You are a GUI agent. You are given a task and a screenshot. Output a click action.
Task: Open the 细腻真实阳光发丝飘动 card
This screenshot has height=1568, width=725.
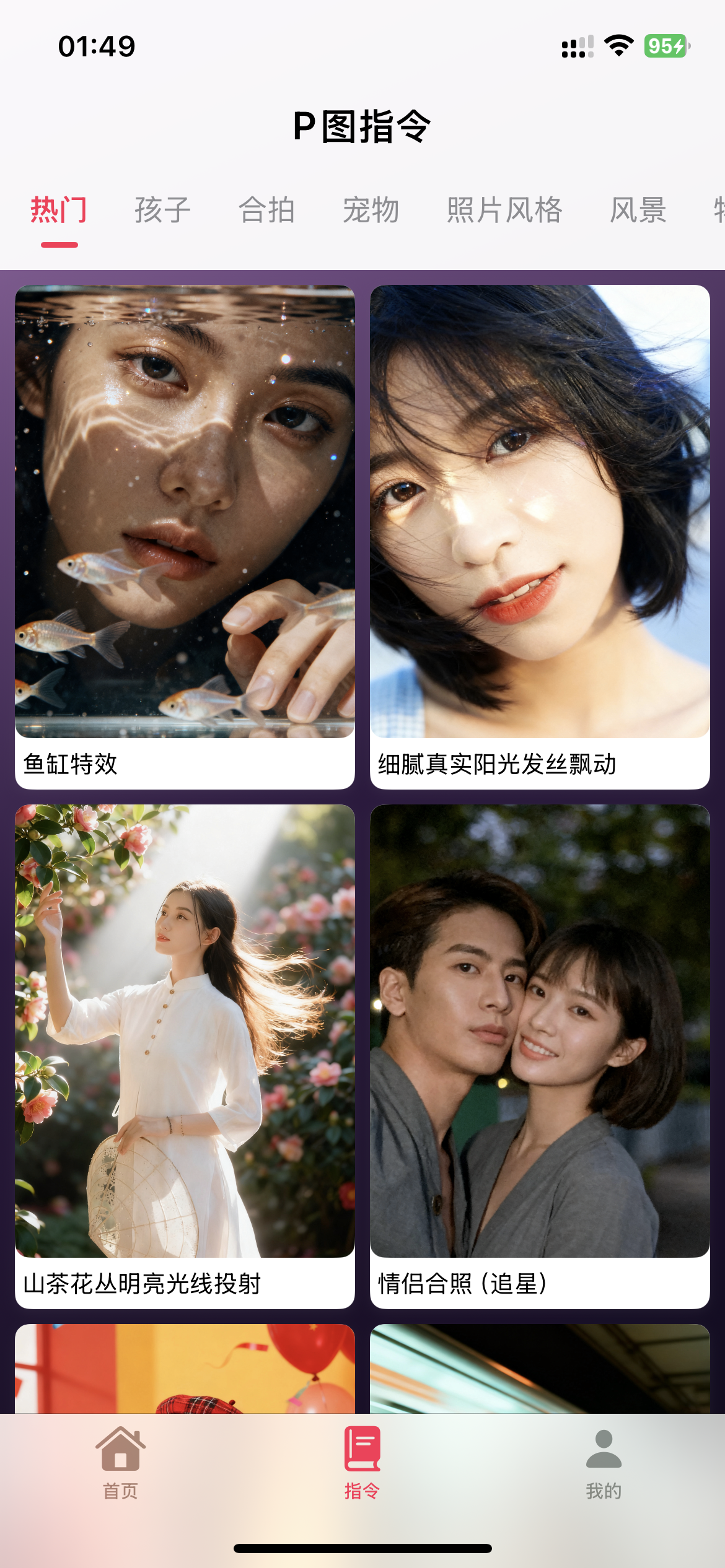[540, 536]
